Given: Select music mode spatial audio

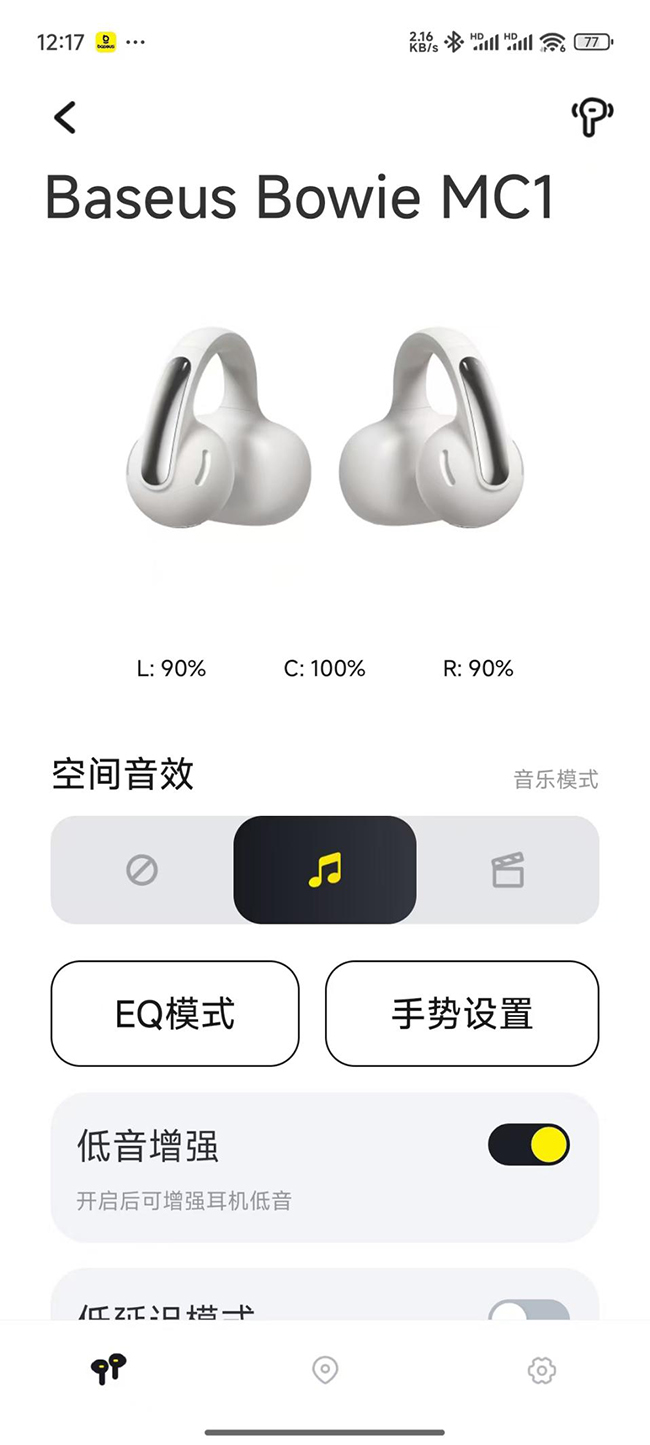Looking at the screenshot, I should pos(325,870).
